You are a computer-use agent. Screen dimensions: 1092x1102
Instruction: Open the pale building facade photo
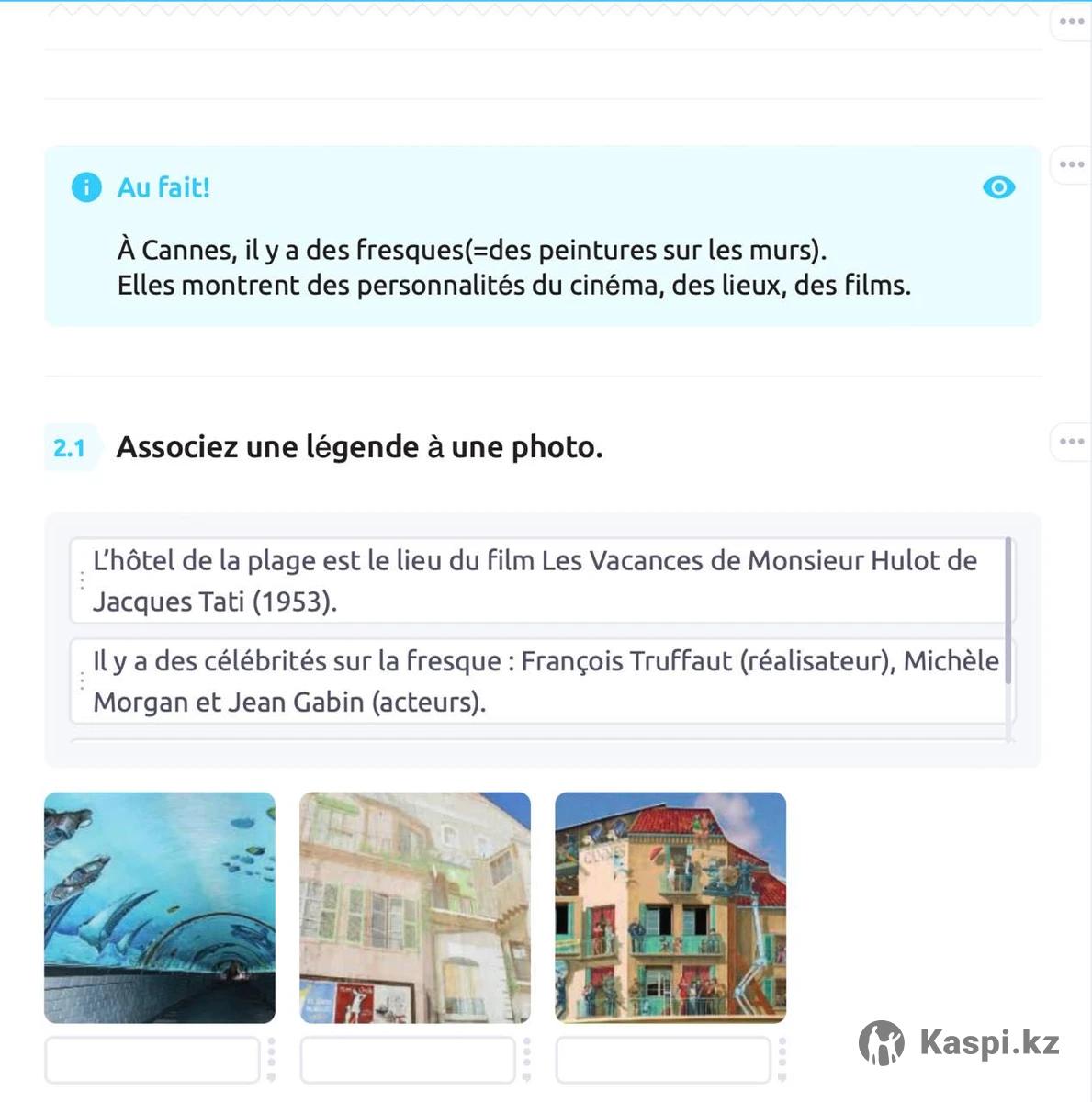click(x=415, y=907)
